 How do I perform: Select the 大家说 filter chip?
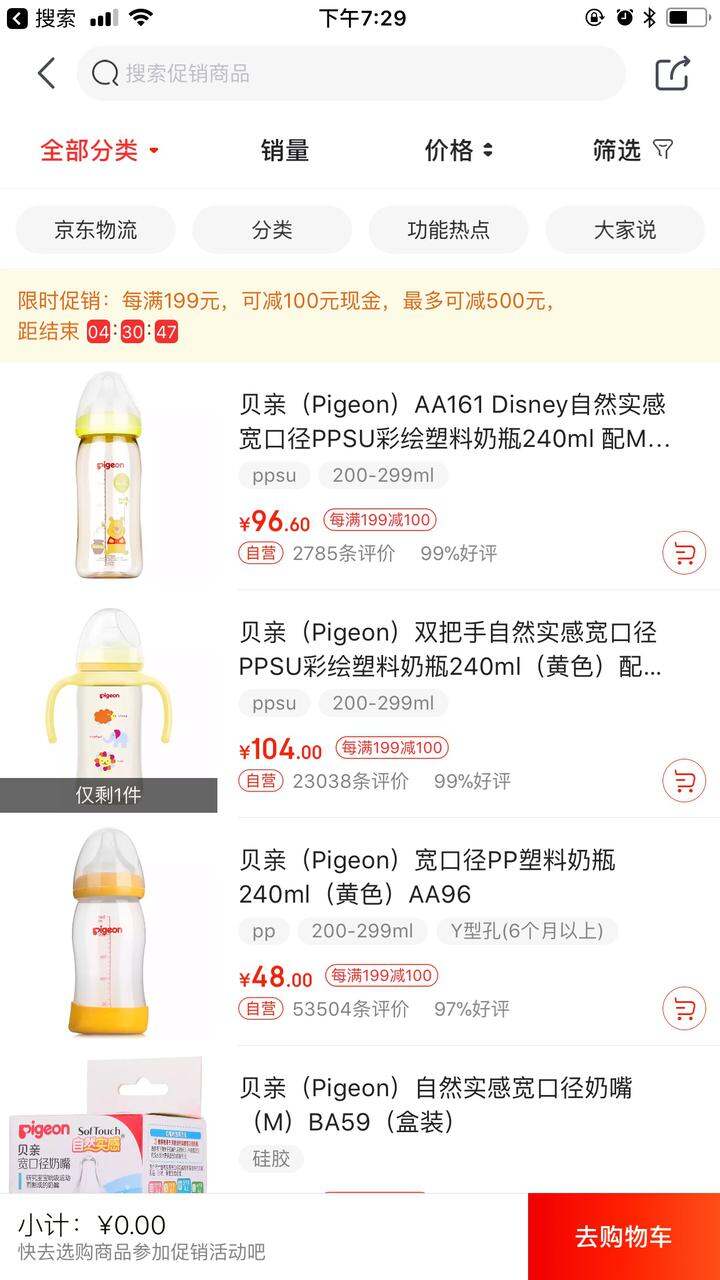click(x=625, y=230)
